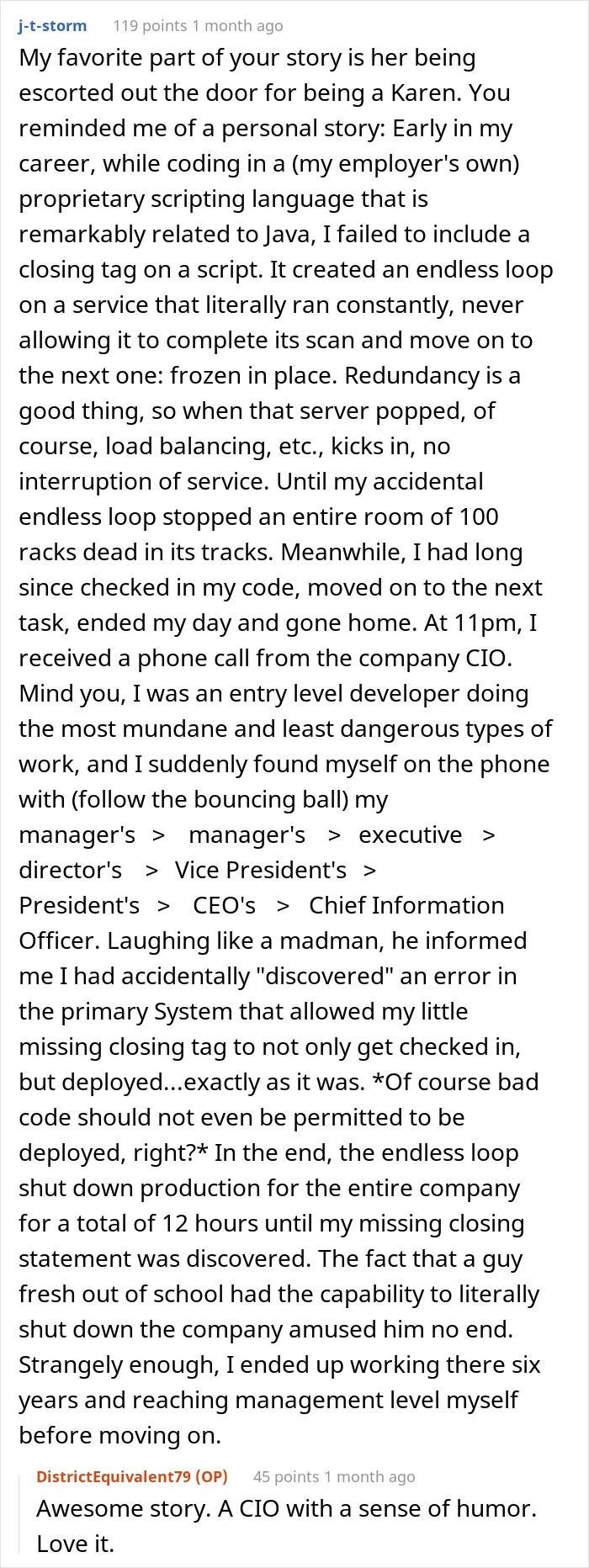
Task: Open j-t-storm's user profile
Action: 52,25
